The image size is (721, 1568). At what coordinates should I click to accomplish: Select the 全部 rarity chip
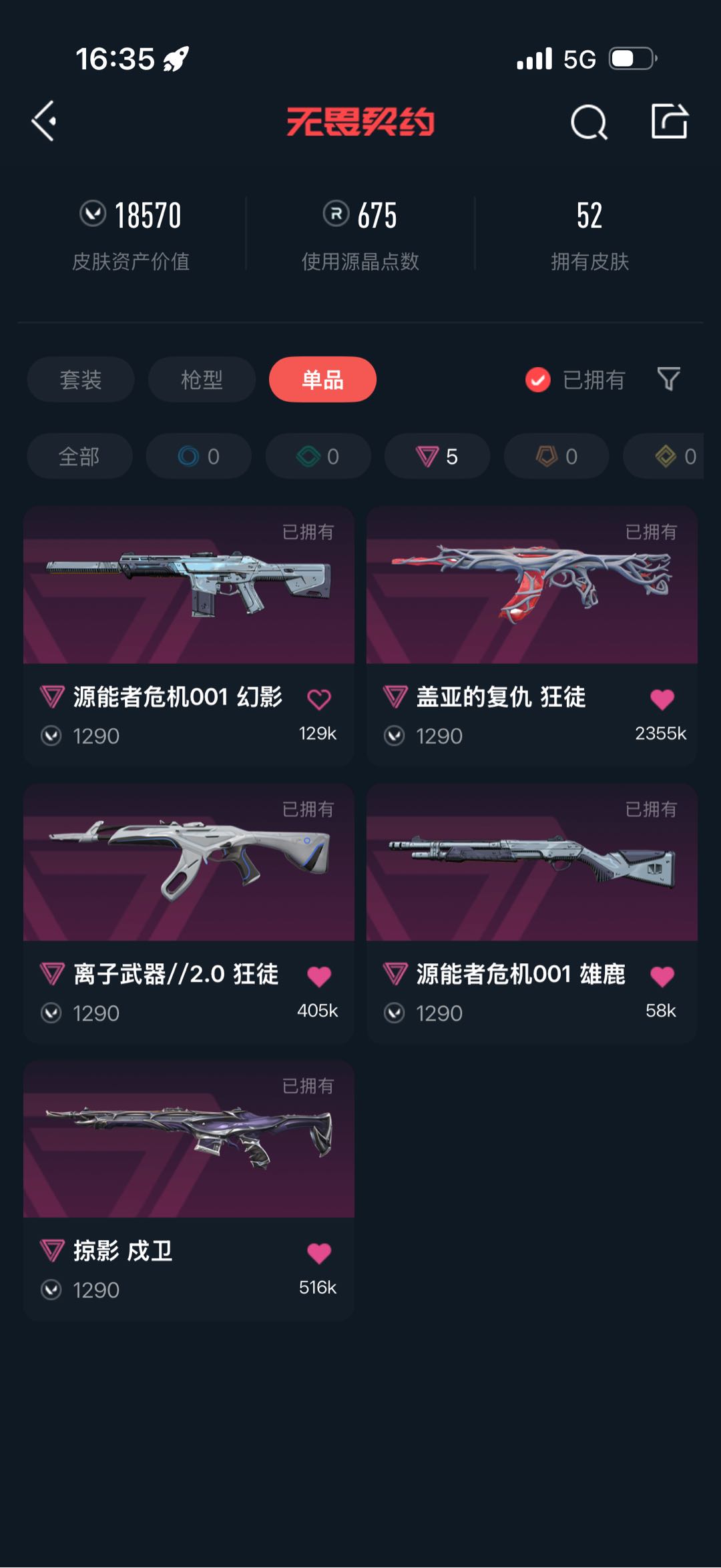click(79, 457)
